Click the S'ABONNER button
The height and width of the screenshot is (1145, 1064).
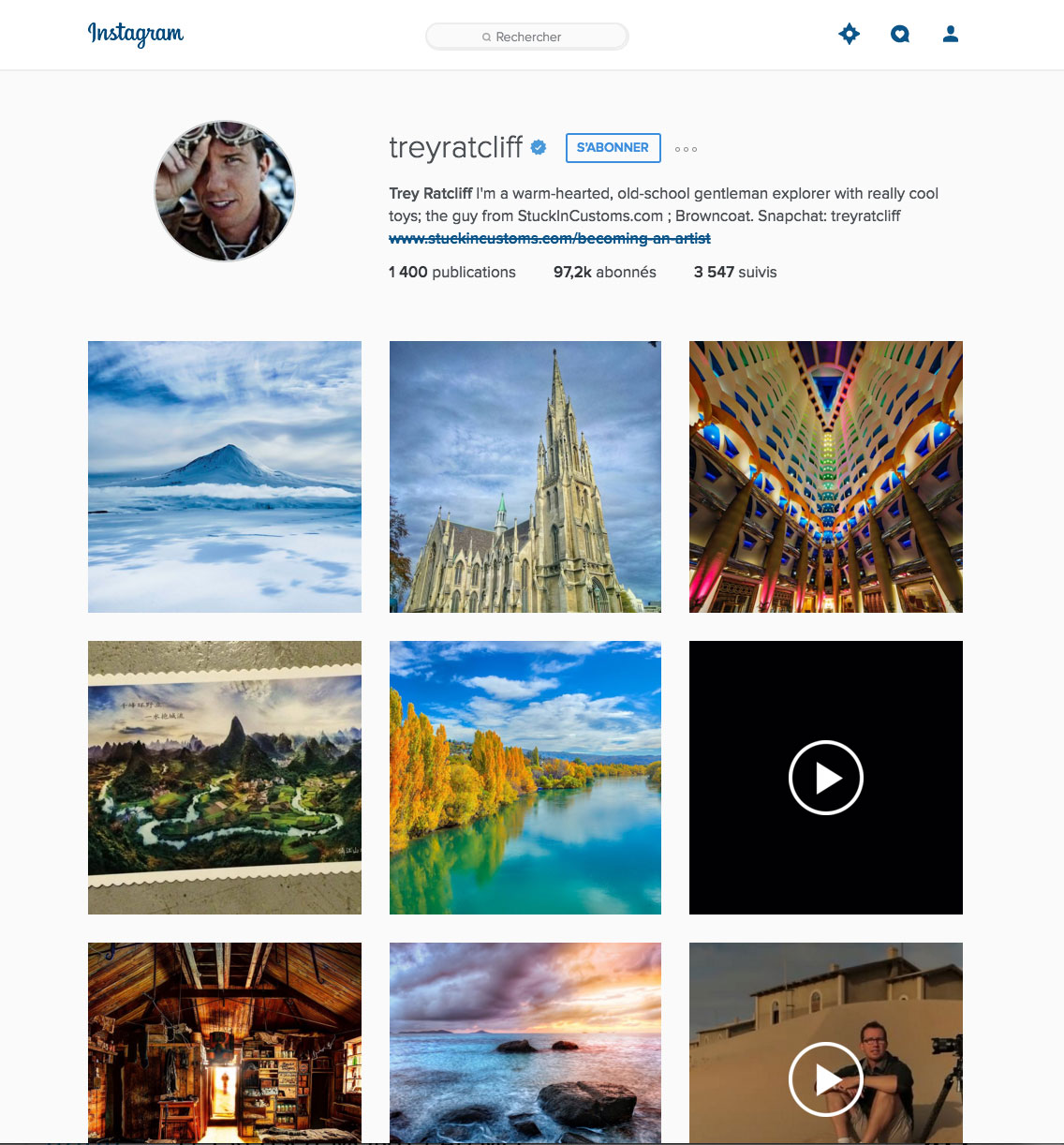click(613, 147)
